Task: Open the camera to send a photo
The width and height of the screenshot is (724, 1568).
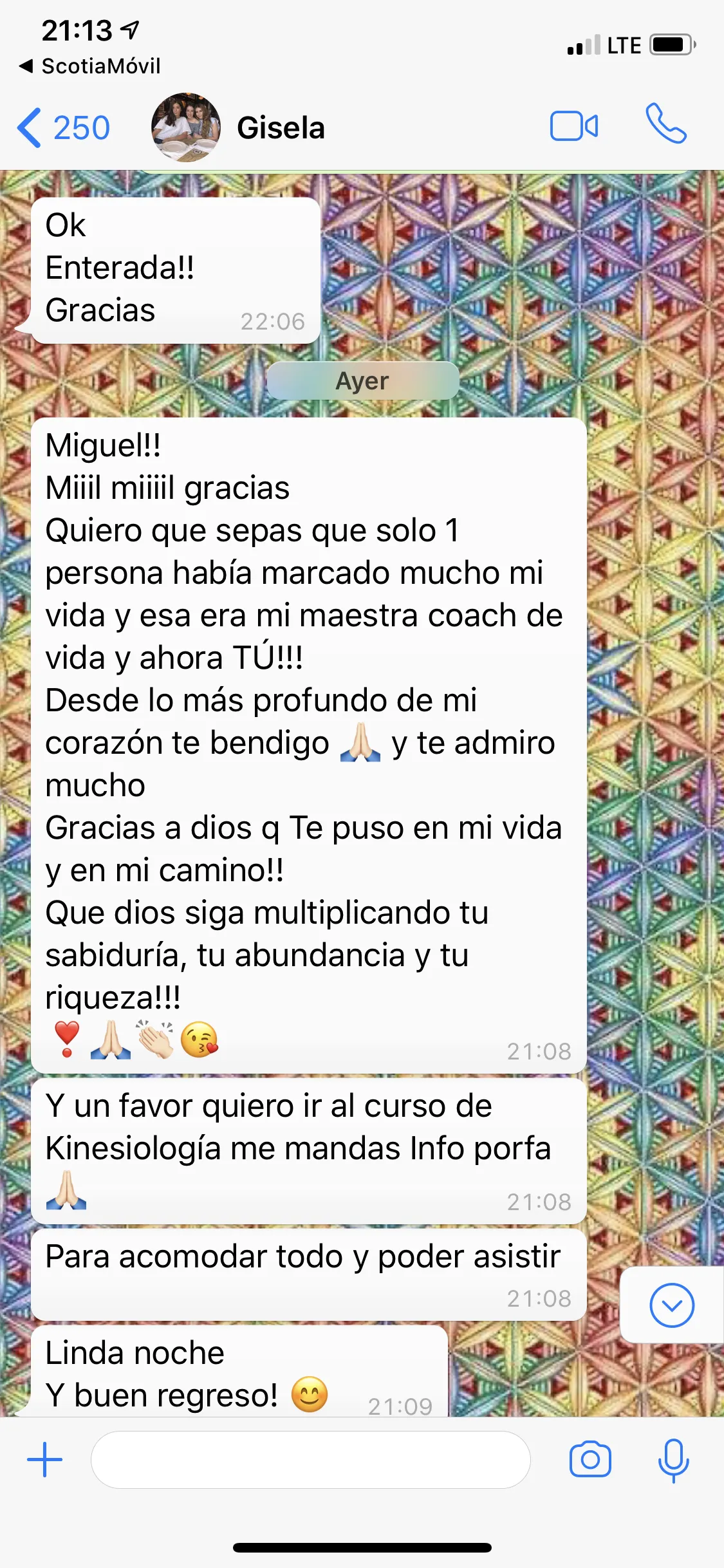Action: [x=589, y=1460]
